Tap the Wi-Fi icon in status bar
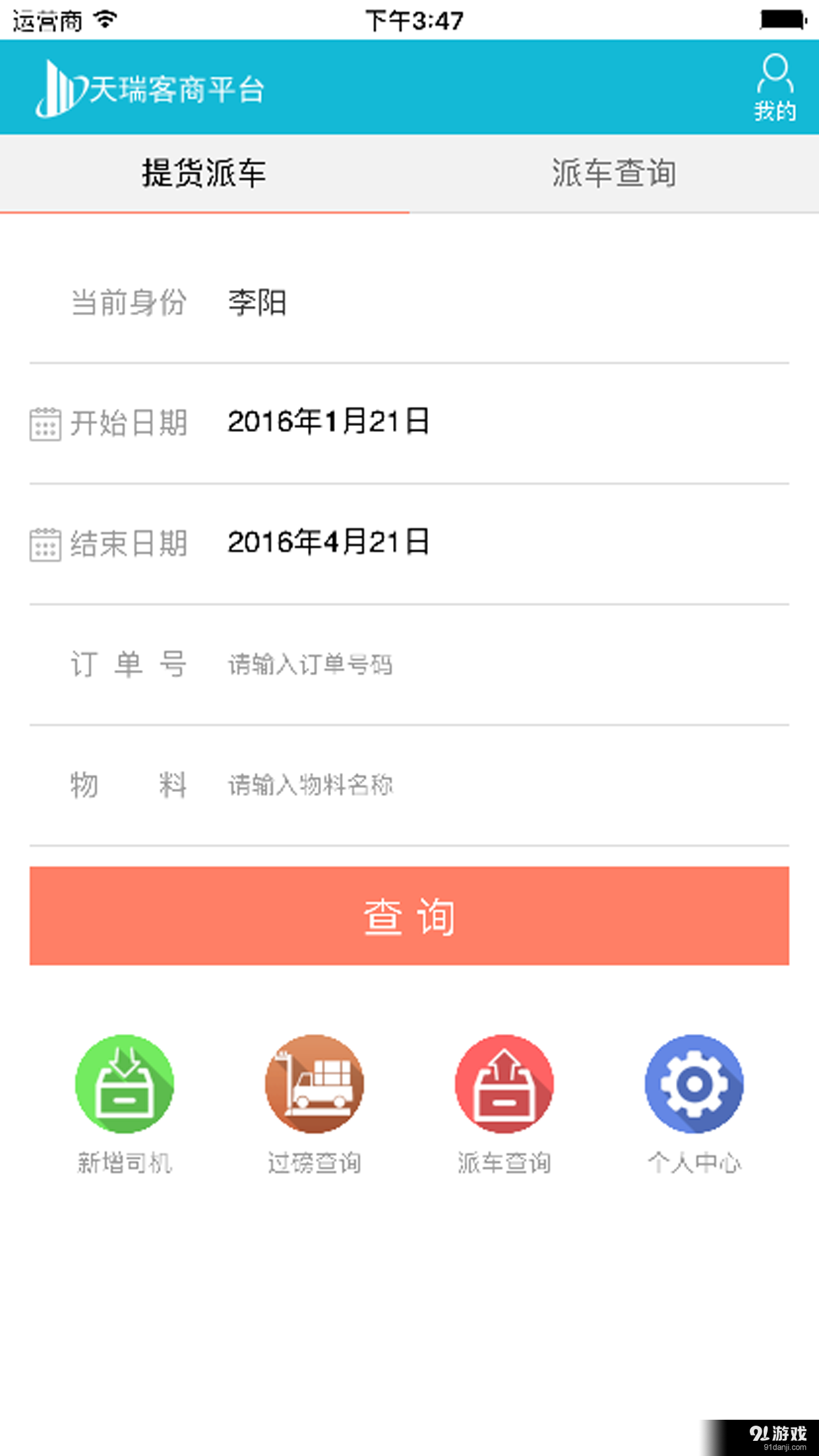 (102, 19)
